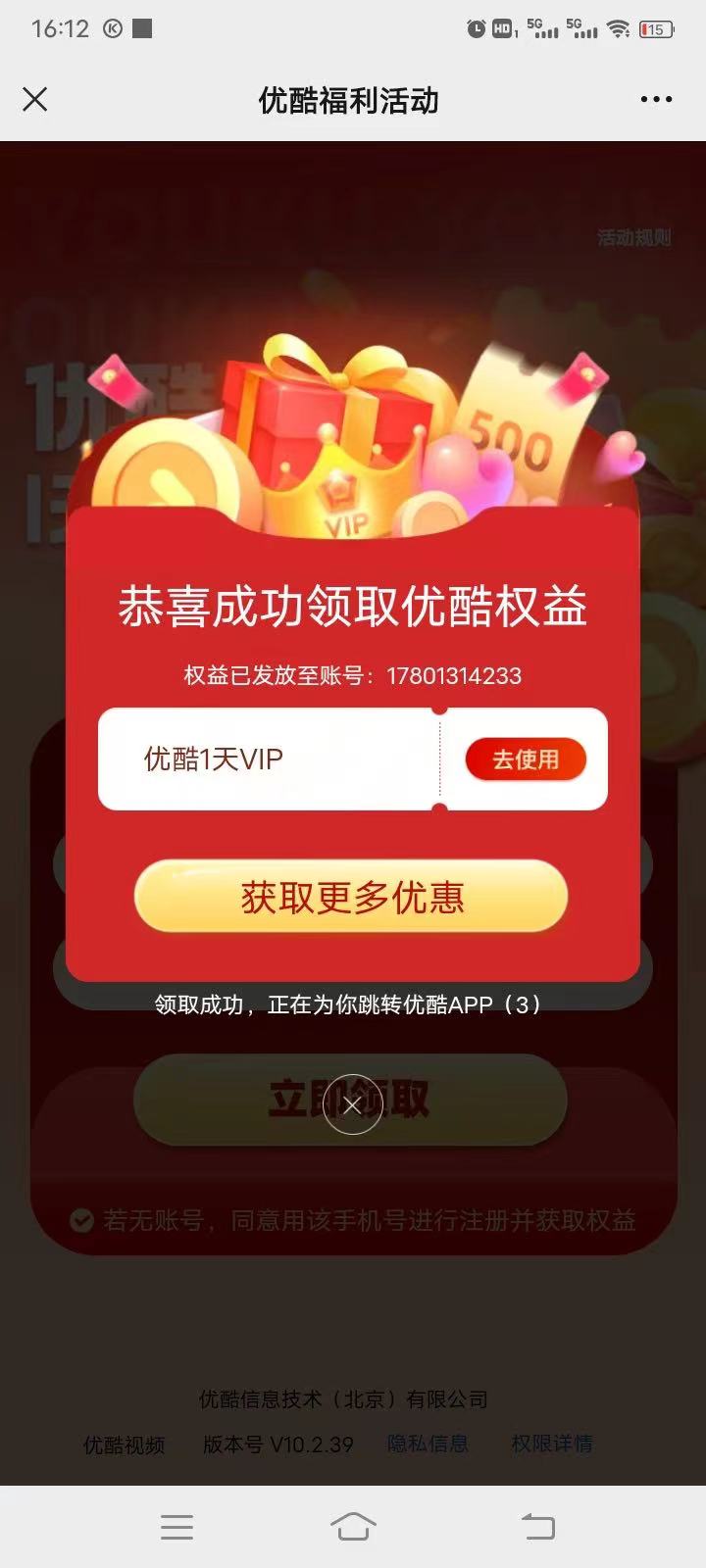706x1568 pixels.
Task: Go back with the system back button
Action: click(x=537, y=1526)
